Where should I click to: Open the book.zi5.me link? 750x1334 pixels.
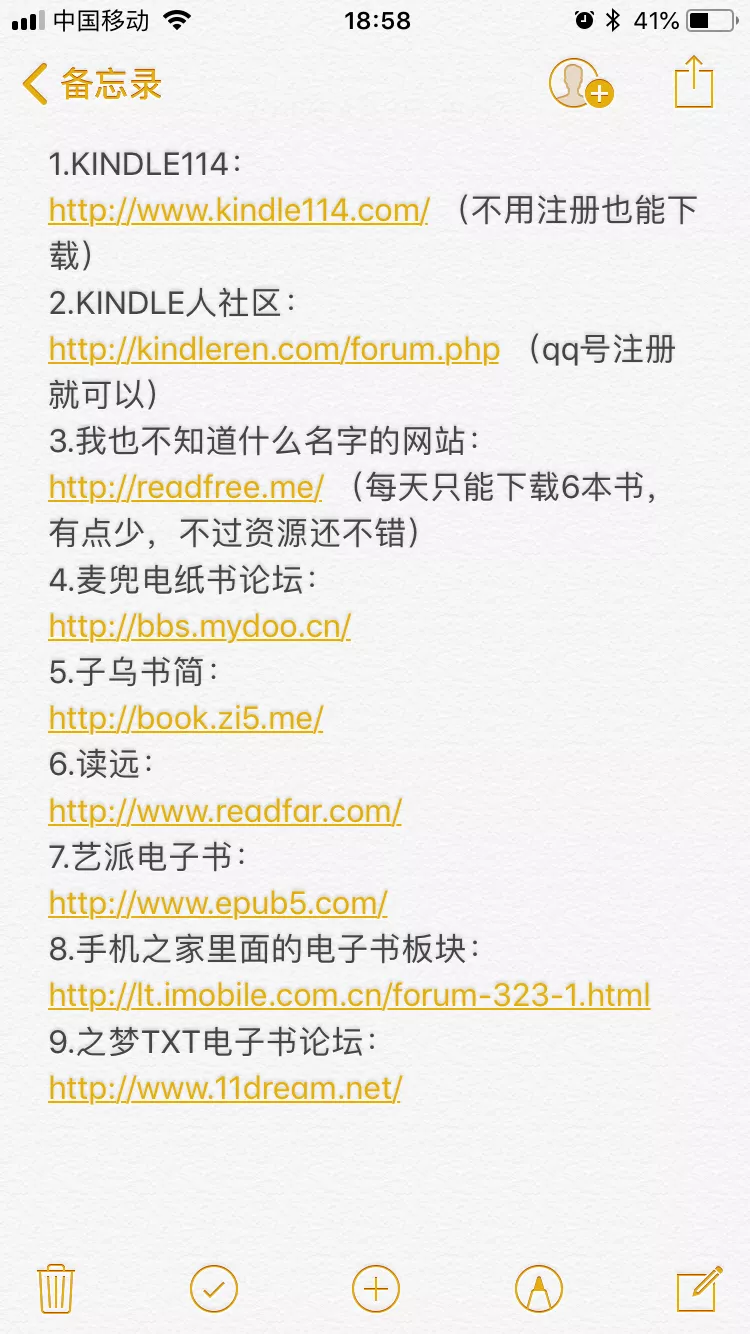tap(186, 719)
